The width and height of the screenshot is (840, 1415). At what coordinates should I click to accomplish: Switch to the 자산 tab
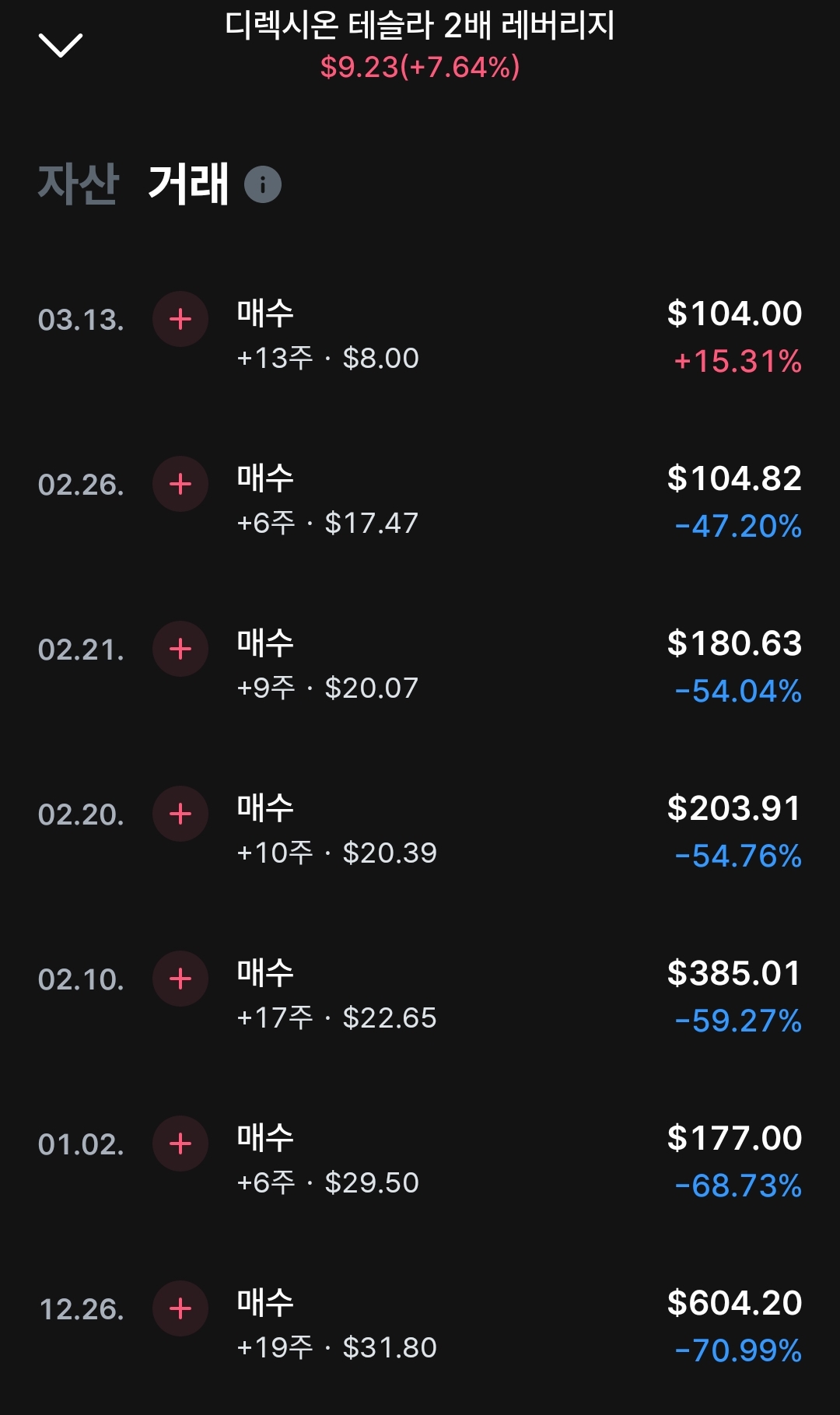click(78, 184)
